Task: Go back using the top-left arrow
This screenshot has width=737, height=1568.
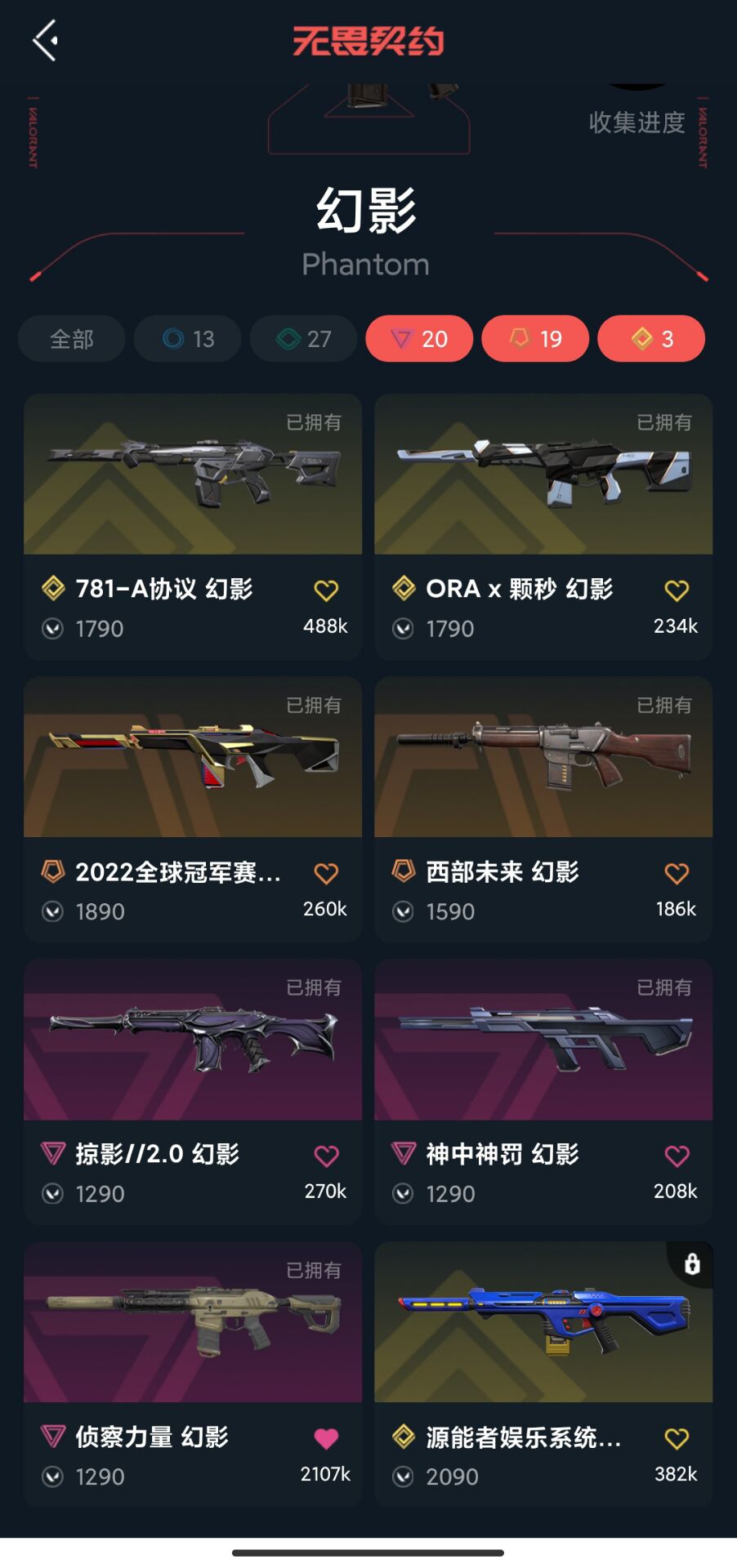Action: (46, 41)
